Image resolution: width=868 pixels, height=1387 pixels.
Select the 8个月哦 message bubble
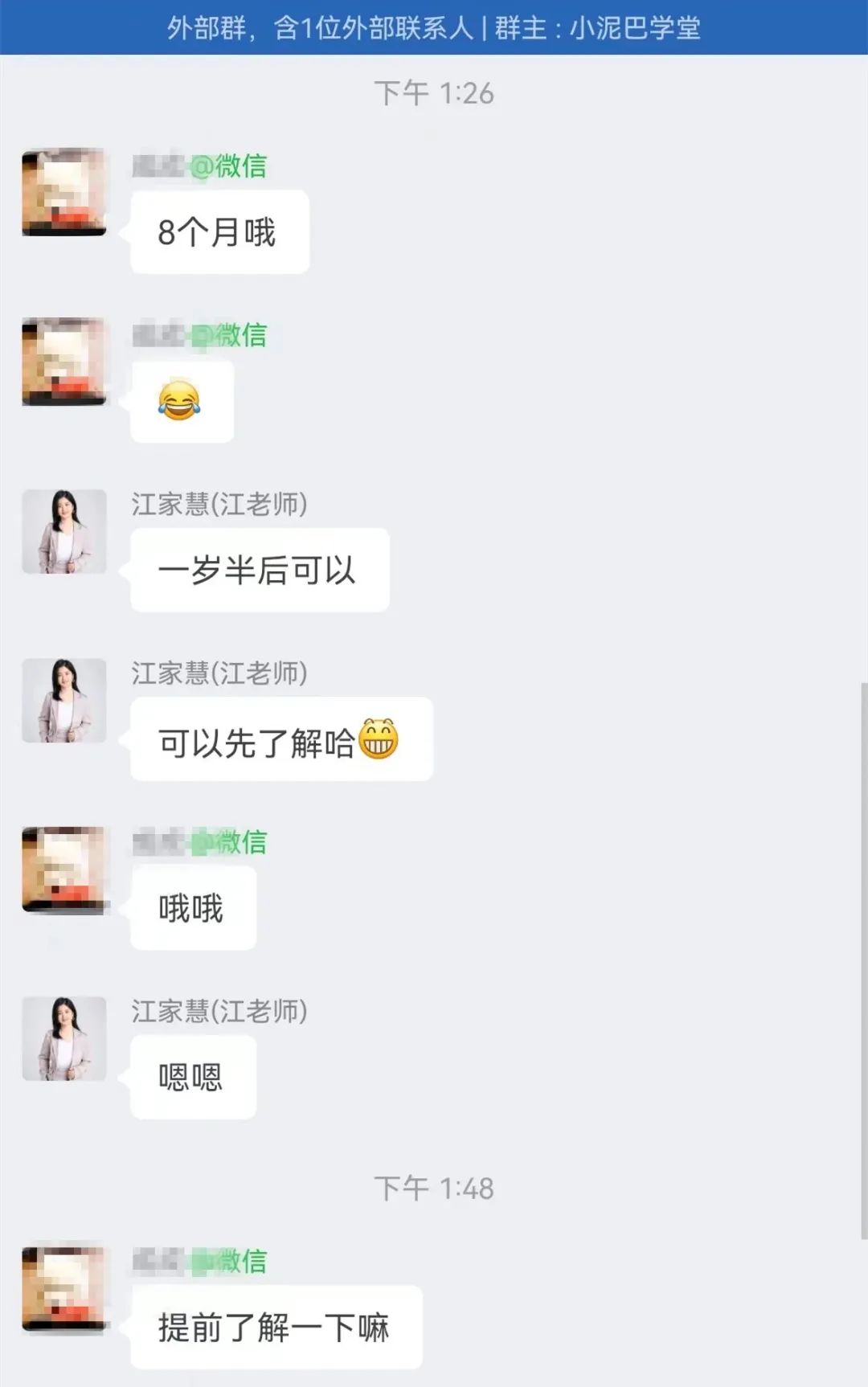click(x=219, y=230)
